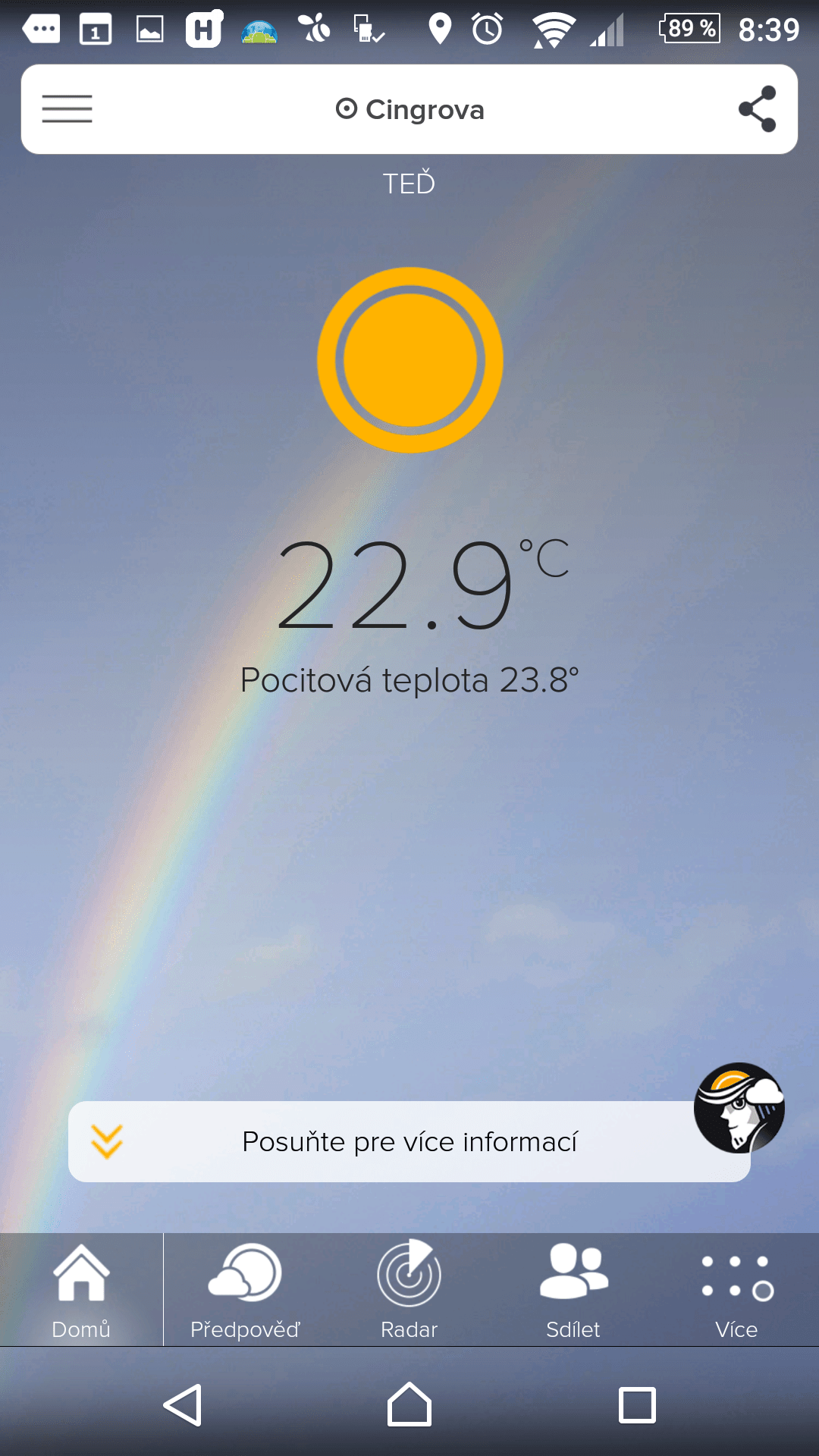Expand the 'Posuňte pre více informací' banner
The width and height of the screenshot is (819, 1456).
click(x=409, y=1141)
